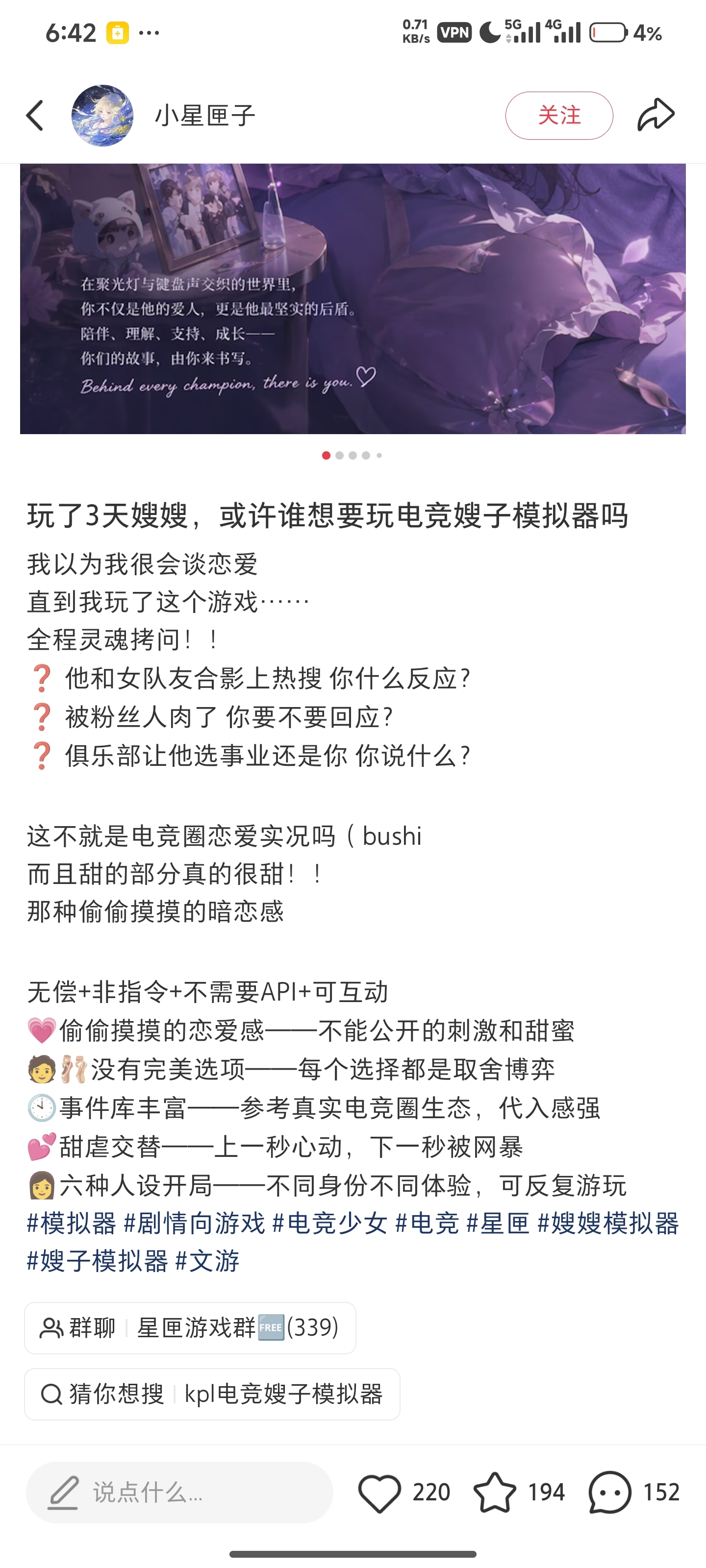Open the purple post image
Image resolution: width=706 pixels, height=1568 pixels.
(353, 298)
